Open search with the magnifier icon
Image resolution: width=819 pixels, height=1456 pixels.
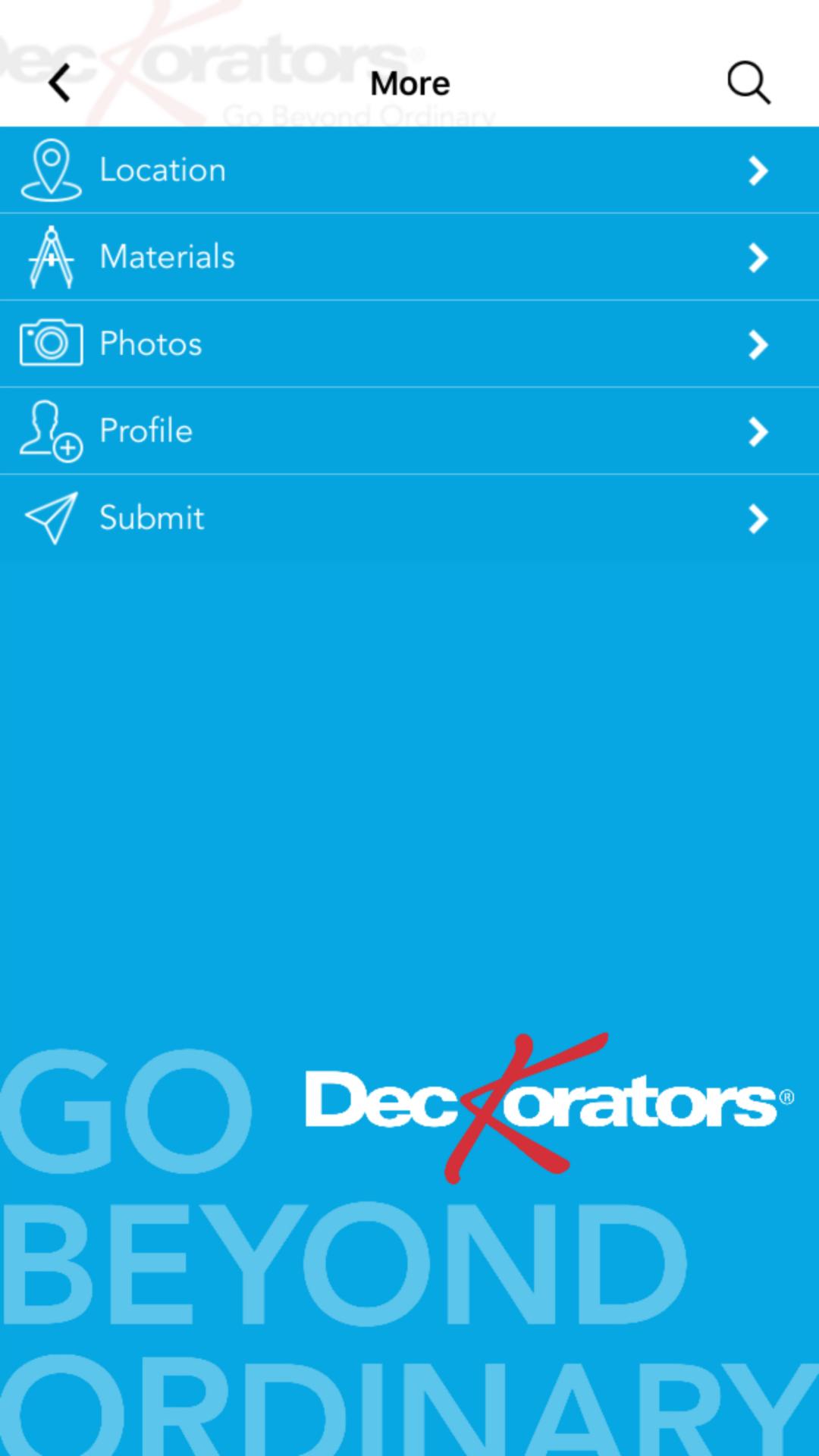(748, 82)
